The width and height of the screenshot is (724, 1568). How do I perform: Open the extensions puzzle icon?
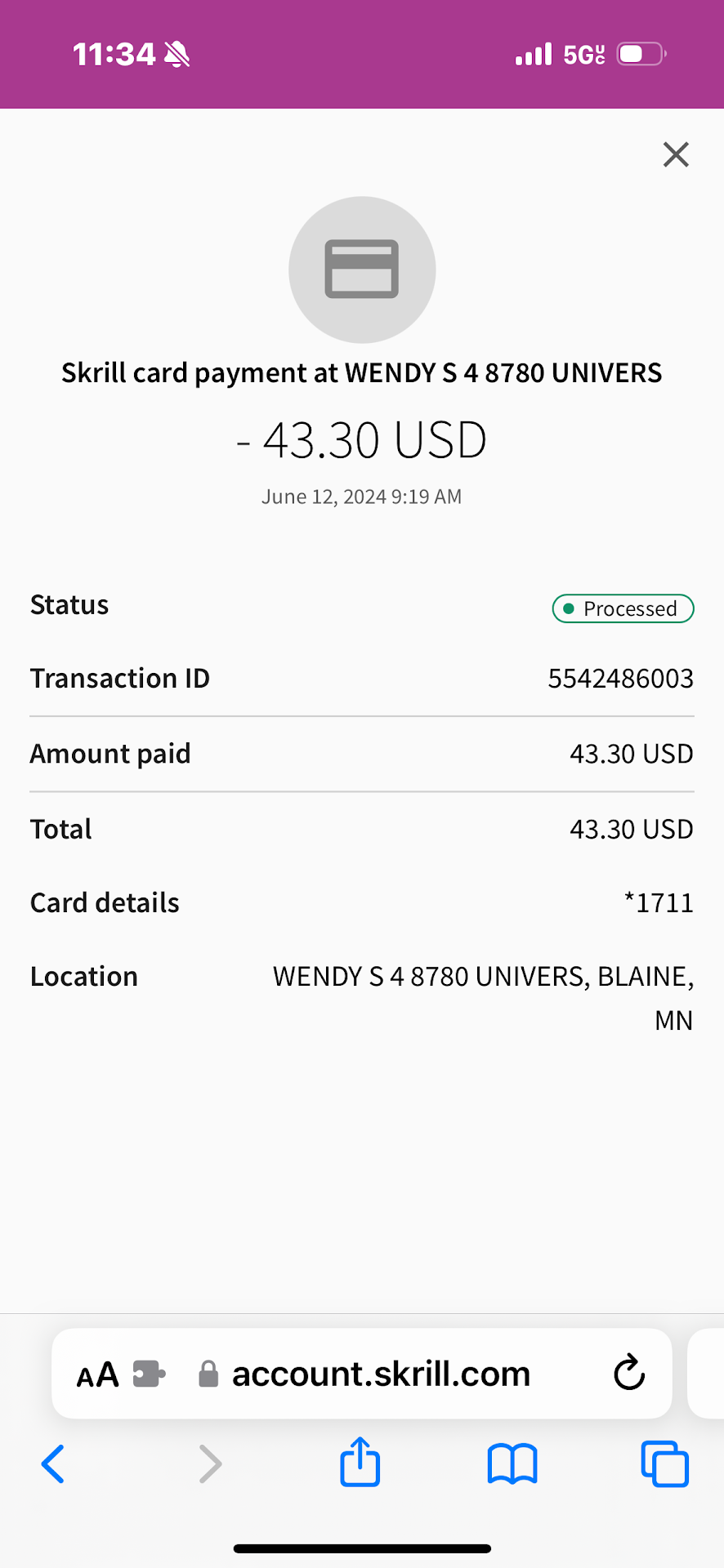click(149, 1374)
